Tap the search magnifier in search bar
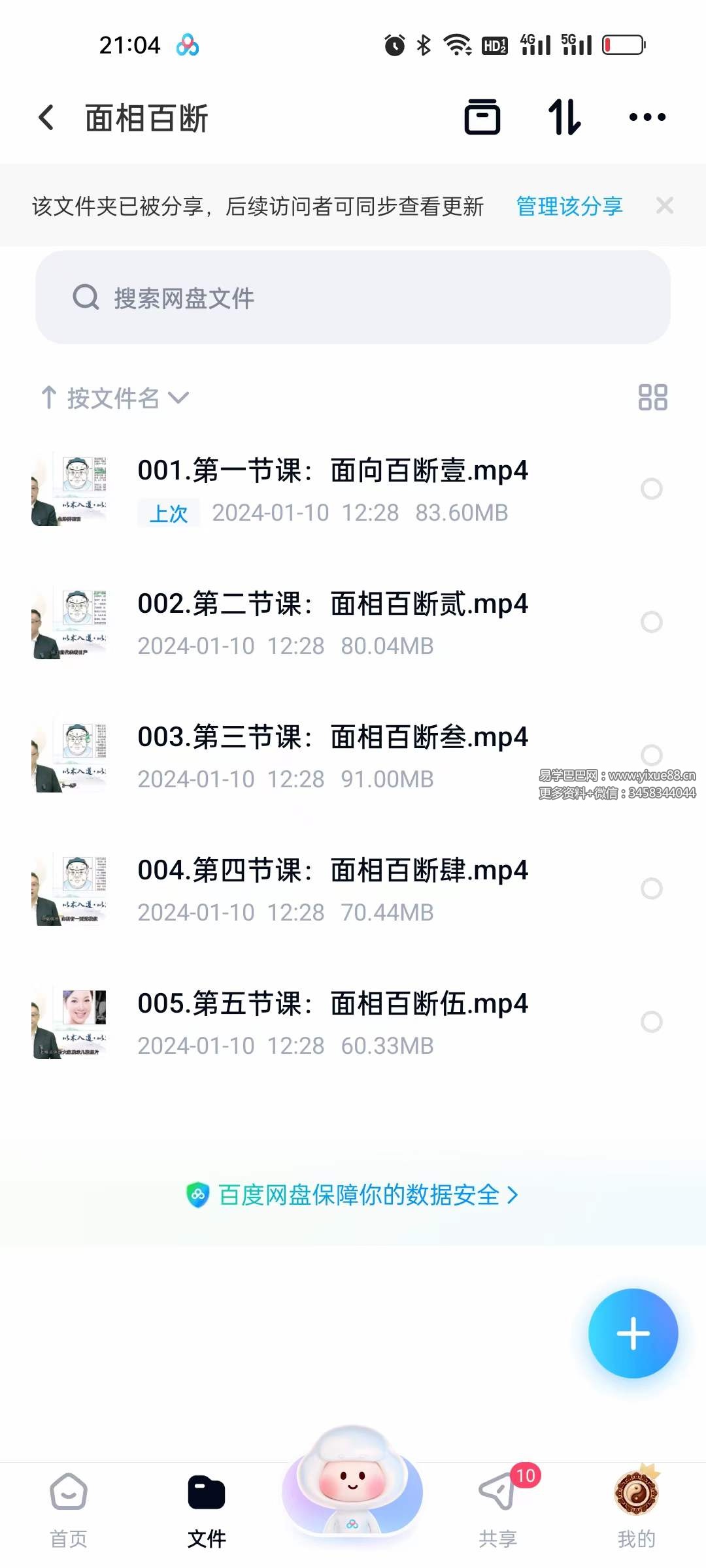The height and width of the screenshot is (1568, 706). coord(86,297)
